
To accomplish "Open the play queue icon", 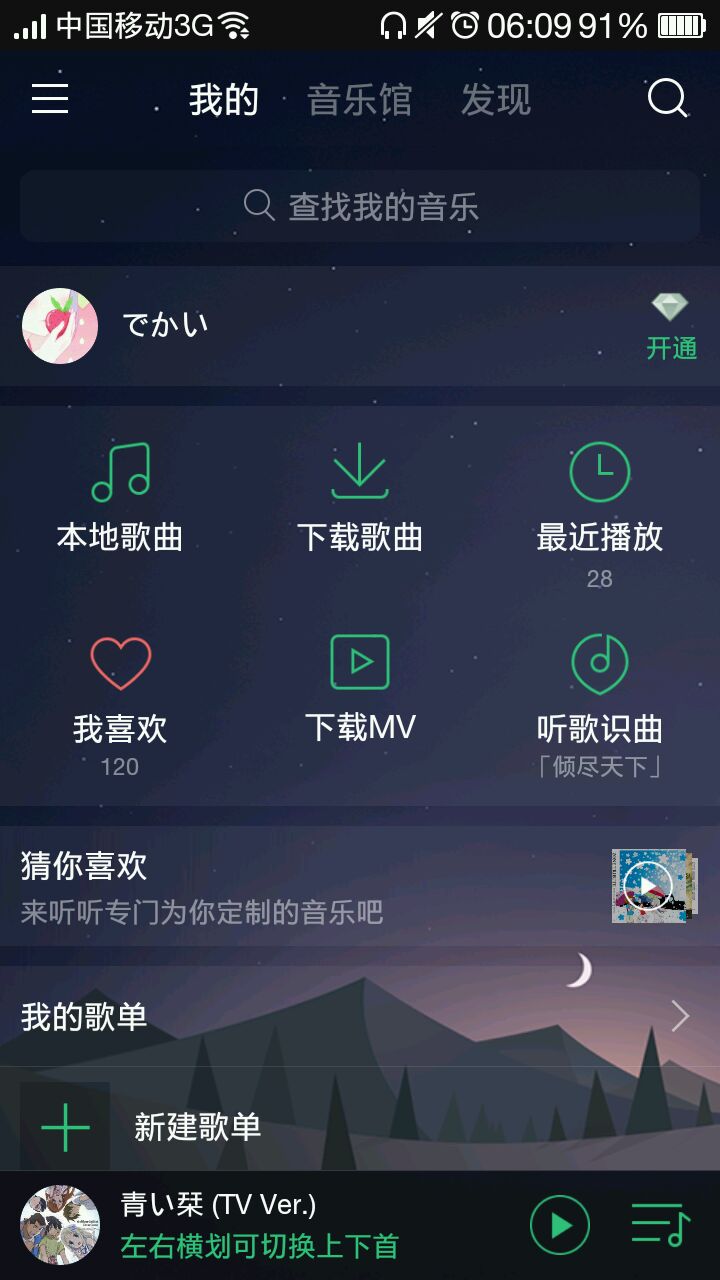I will [x=660, y=1225].
